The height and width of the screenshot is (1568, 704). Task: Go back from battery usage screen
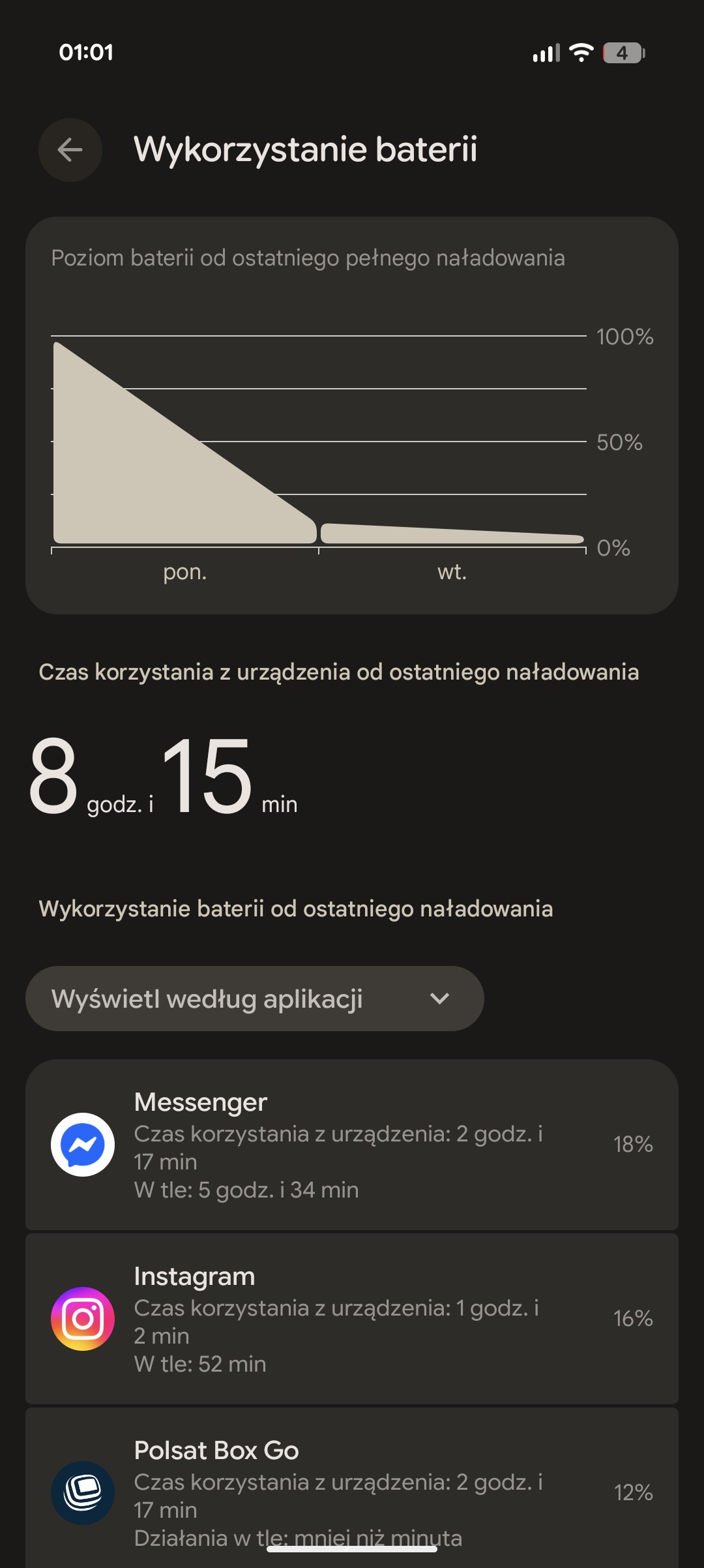click(70, 150)
